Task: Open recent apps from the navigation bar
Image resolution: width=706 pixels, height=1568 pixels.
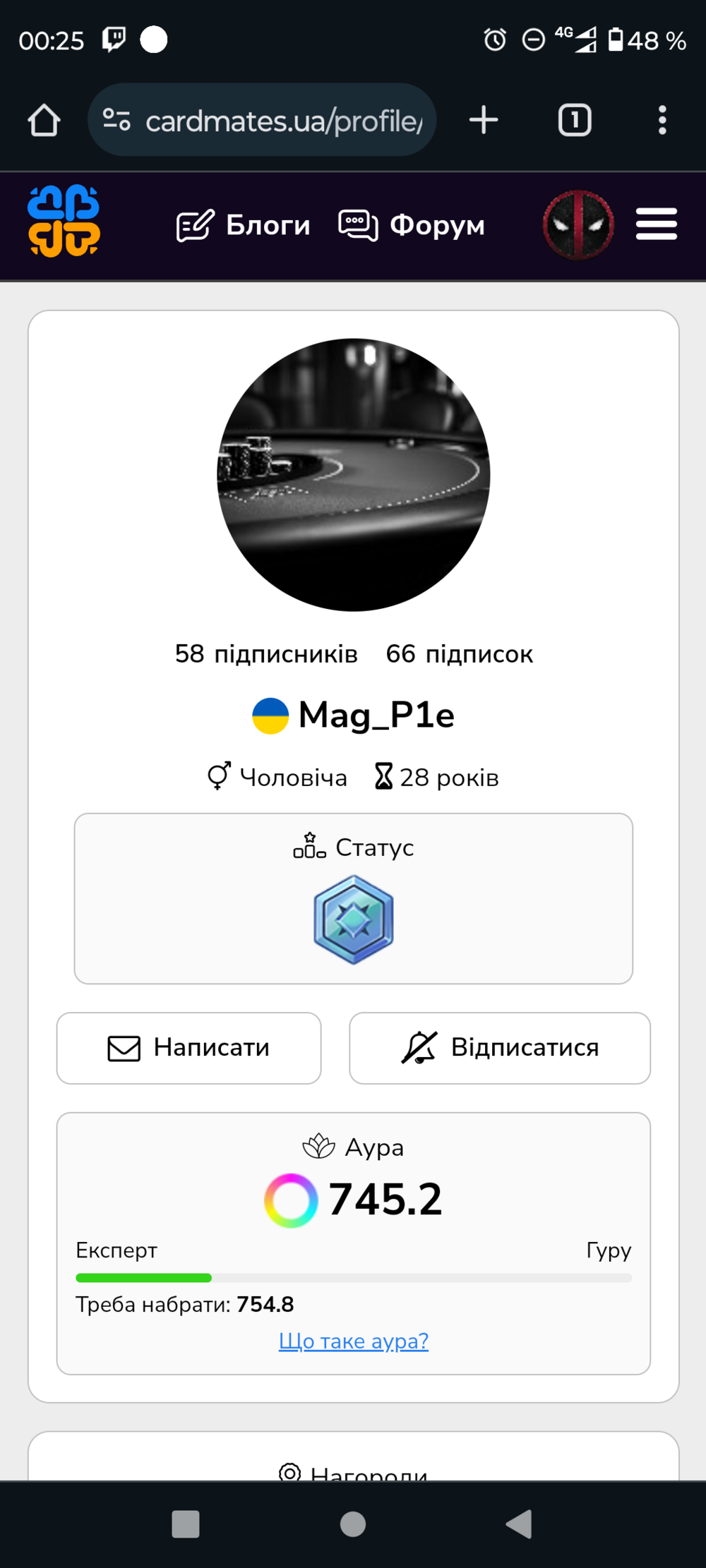Action: [186, 1524]
